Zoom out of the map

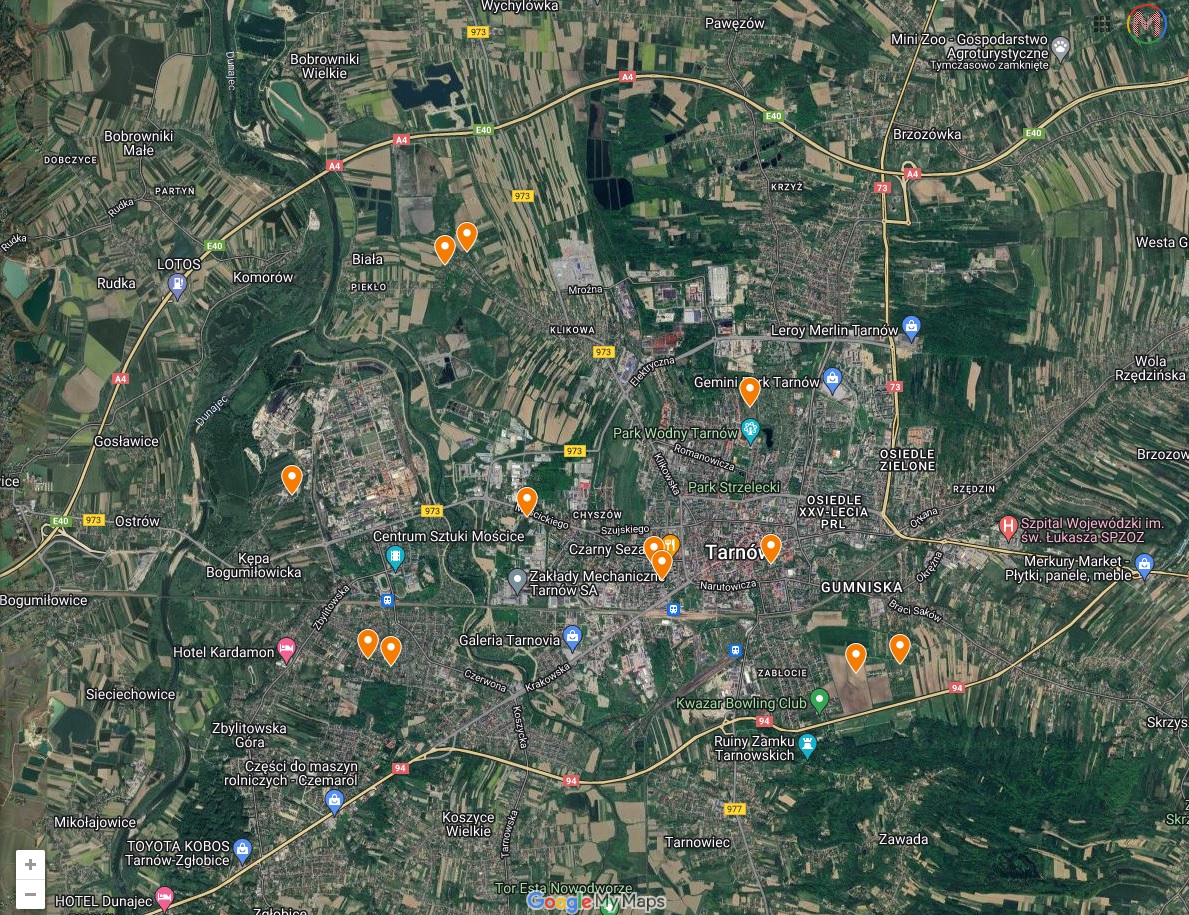coord(30,894)
